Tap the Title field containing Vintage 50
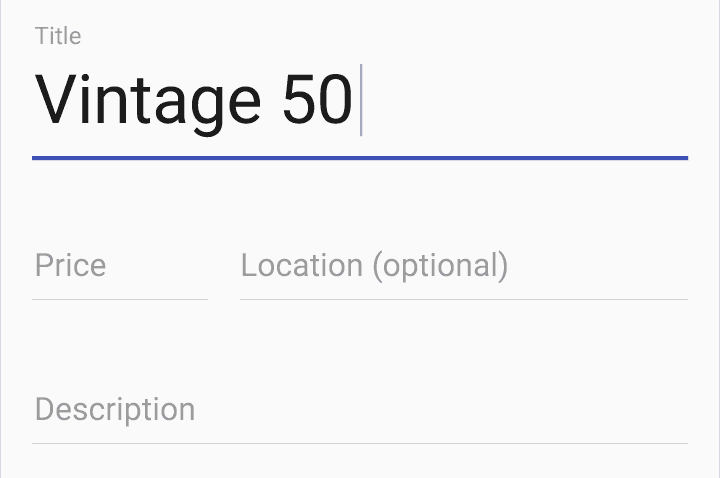This screenshot has width=720, height=478. tap(359, 100)
